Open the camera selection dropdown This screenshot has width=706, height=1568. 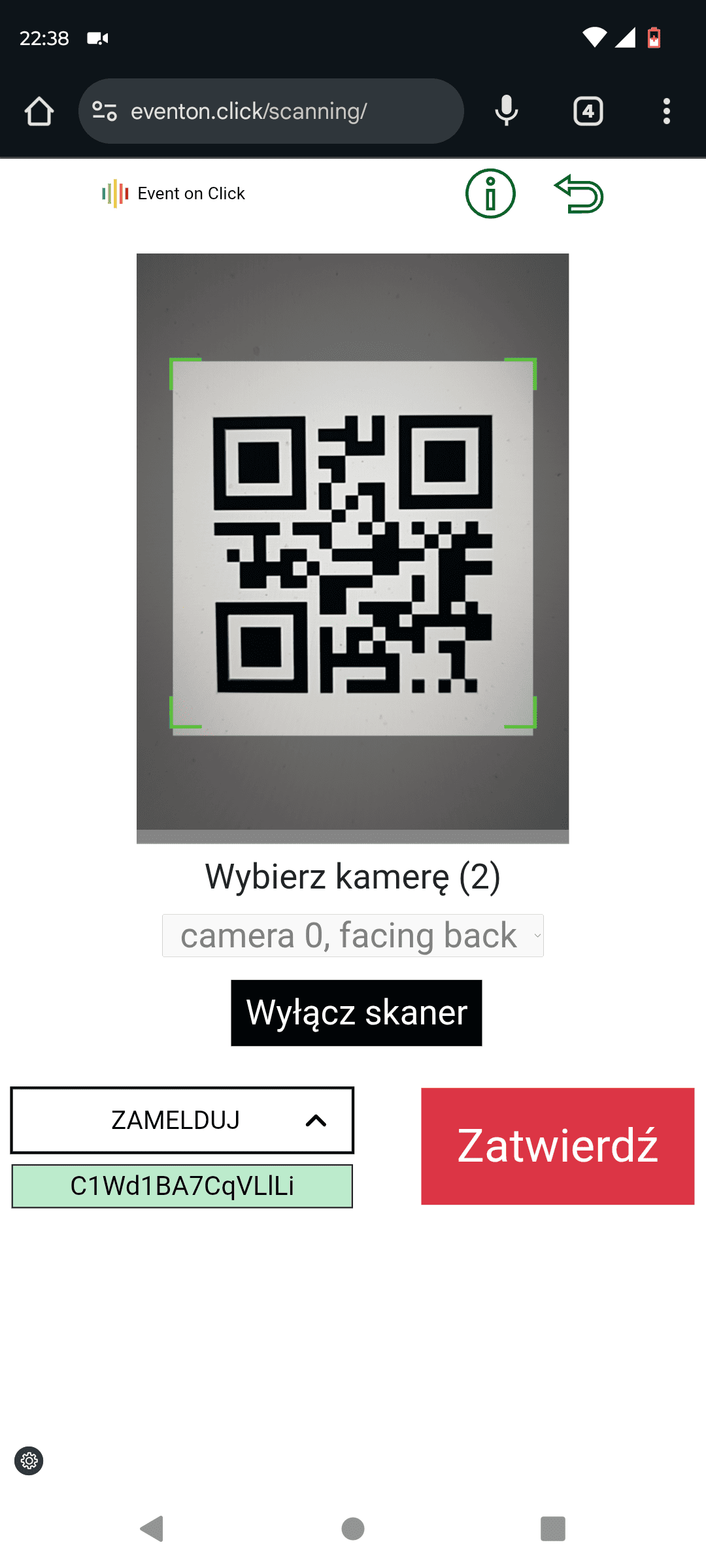click(x=353, y=936)
